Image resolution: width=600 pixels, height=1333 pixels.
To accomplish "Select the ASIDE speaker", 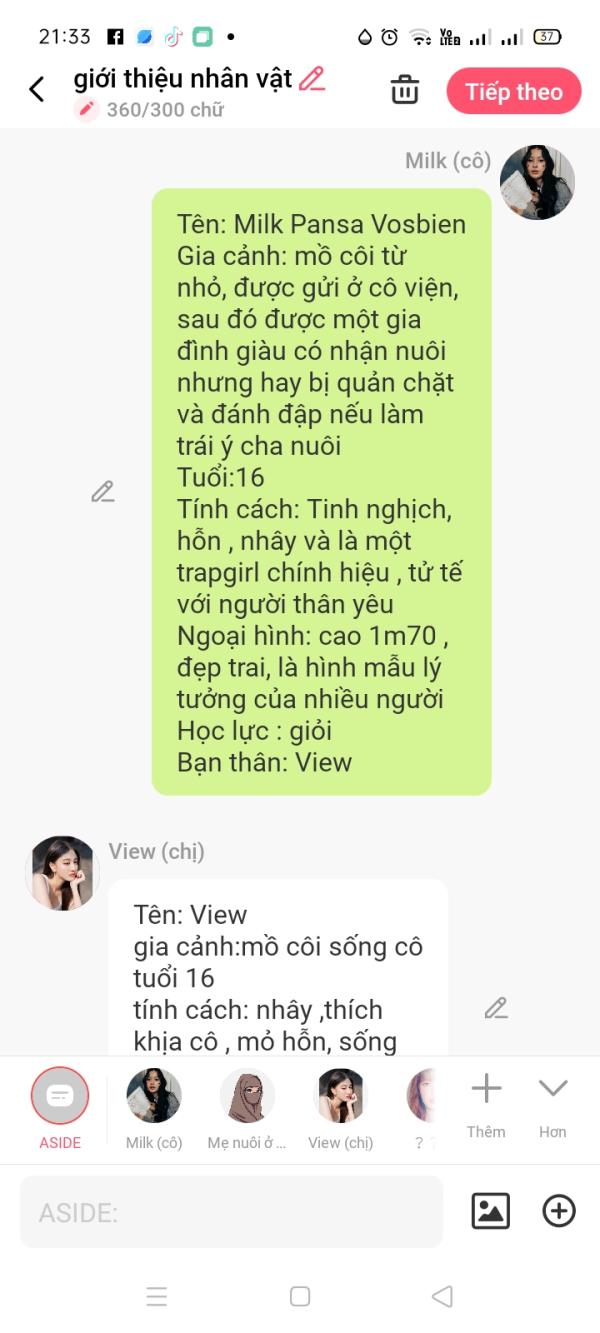I will [x=60, y=1096].
